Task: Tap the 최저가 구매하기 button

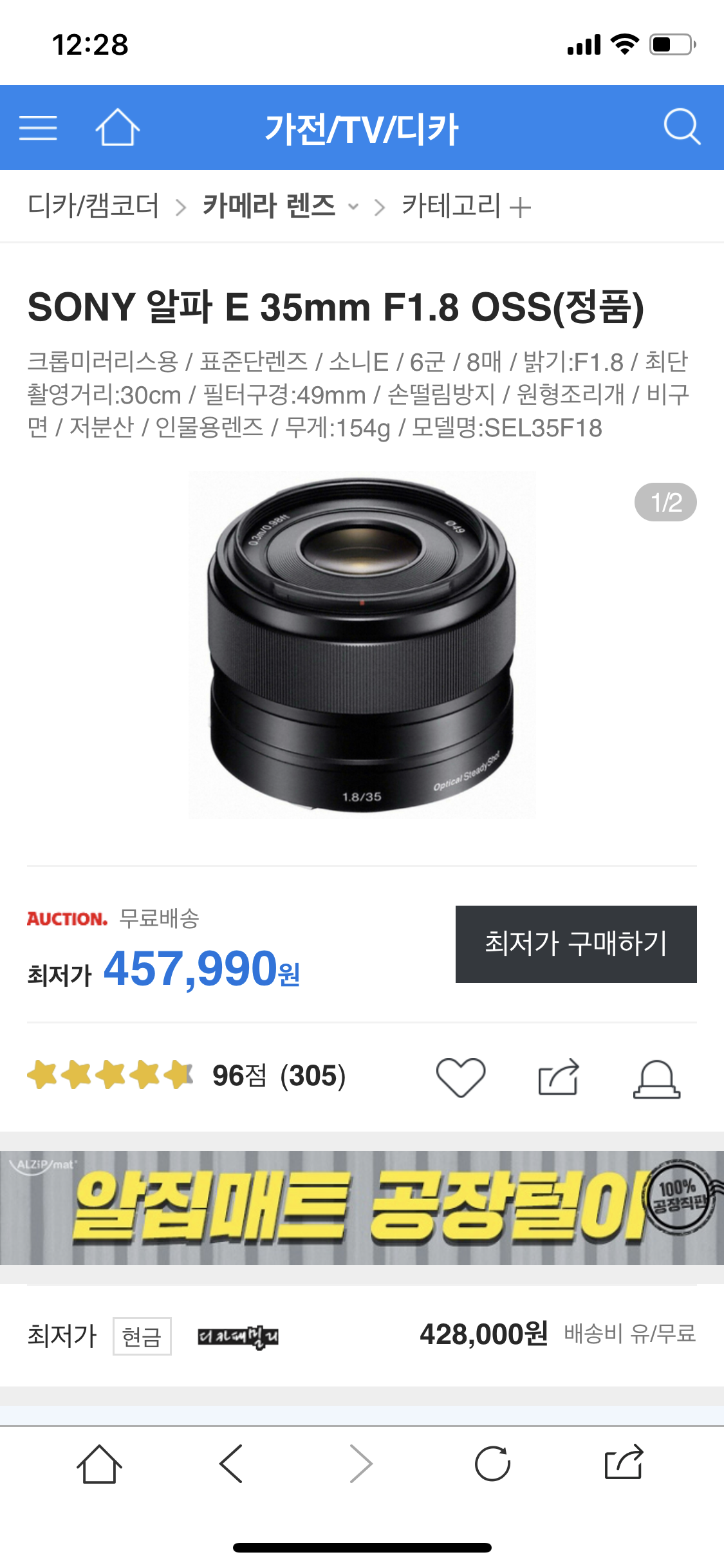Action: 575,944
